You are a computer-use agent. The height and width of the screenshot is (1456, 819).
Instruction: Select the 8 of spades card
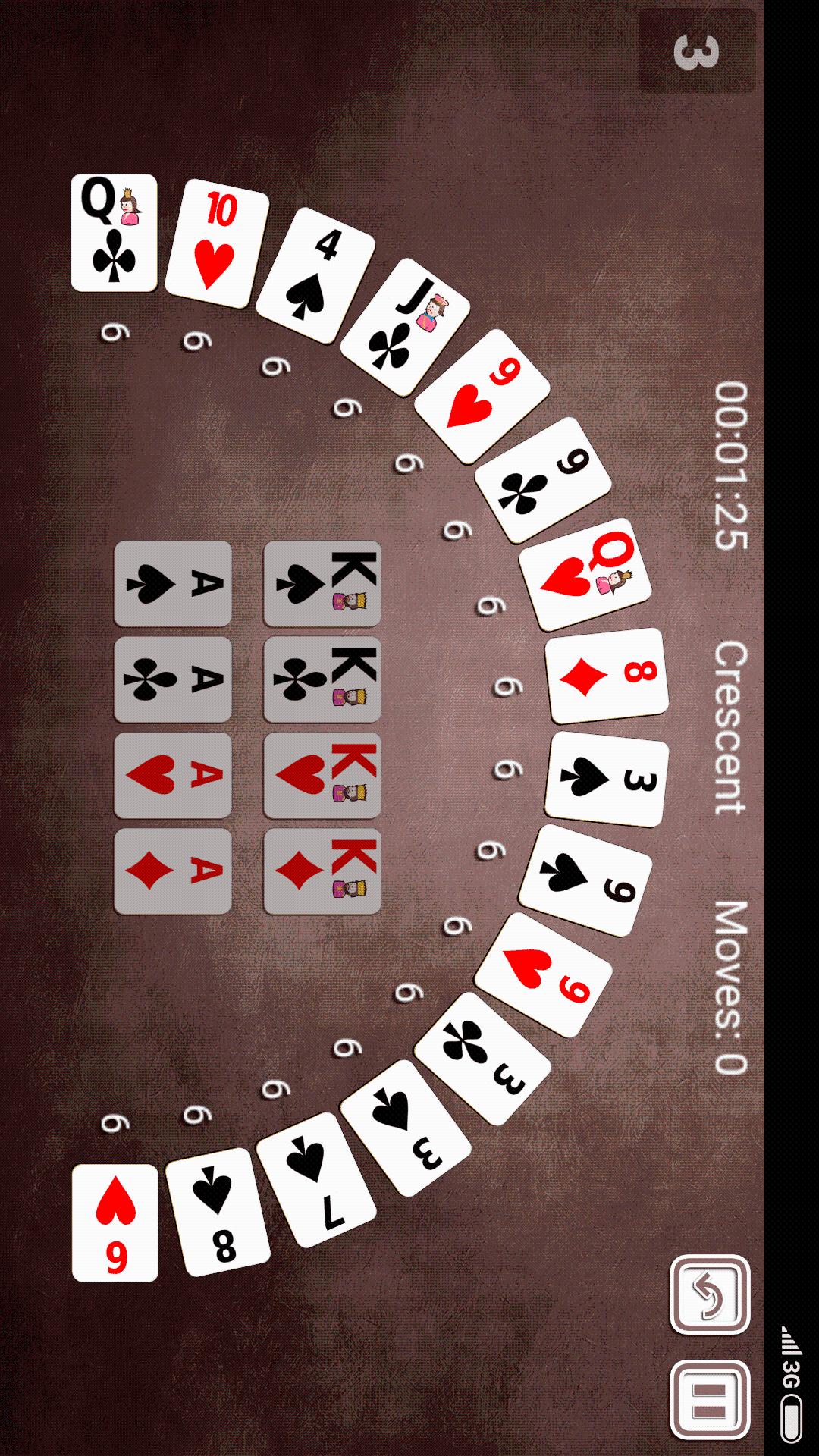tap(218, 1211)
